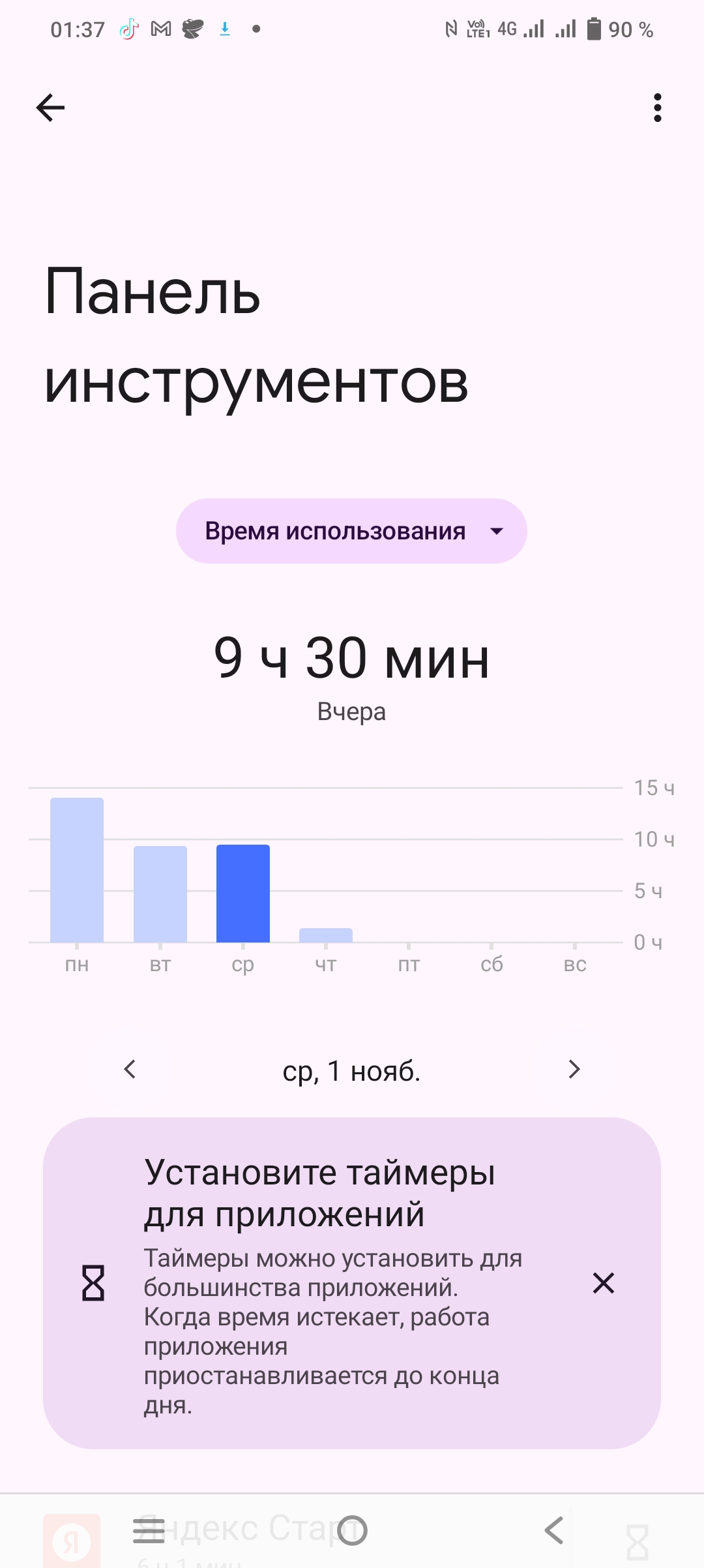Go back using the top-left arrow

click(50, 108)
